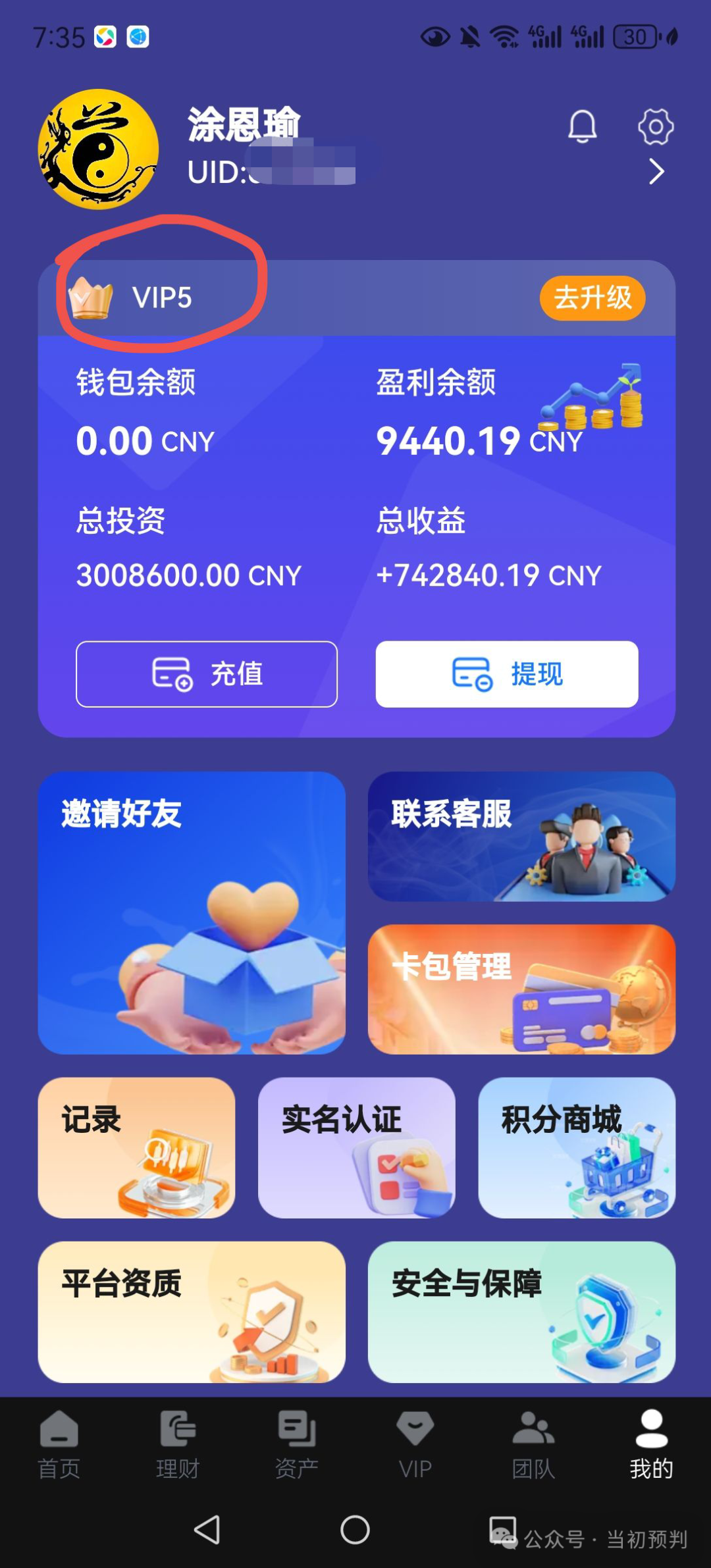The image size is (711, 1568).
Task: Open the 记录 records card
Action: click(x=136, y=1147)
